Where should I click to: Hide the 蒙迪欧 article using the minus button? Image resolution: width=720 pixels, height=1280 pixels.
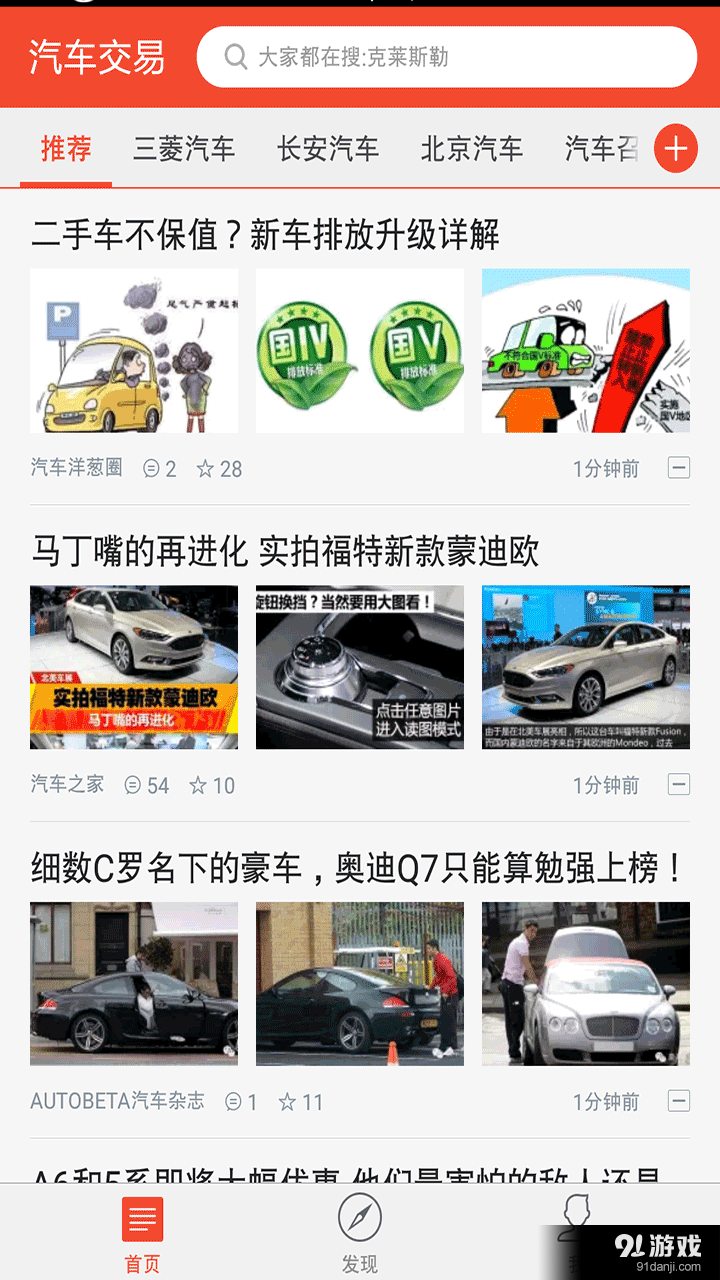(679, 785)
